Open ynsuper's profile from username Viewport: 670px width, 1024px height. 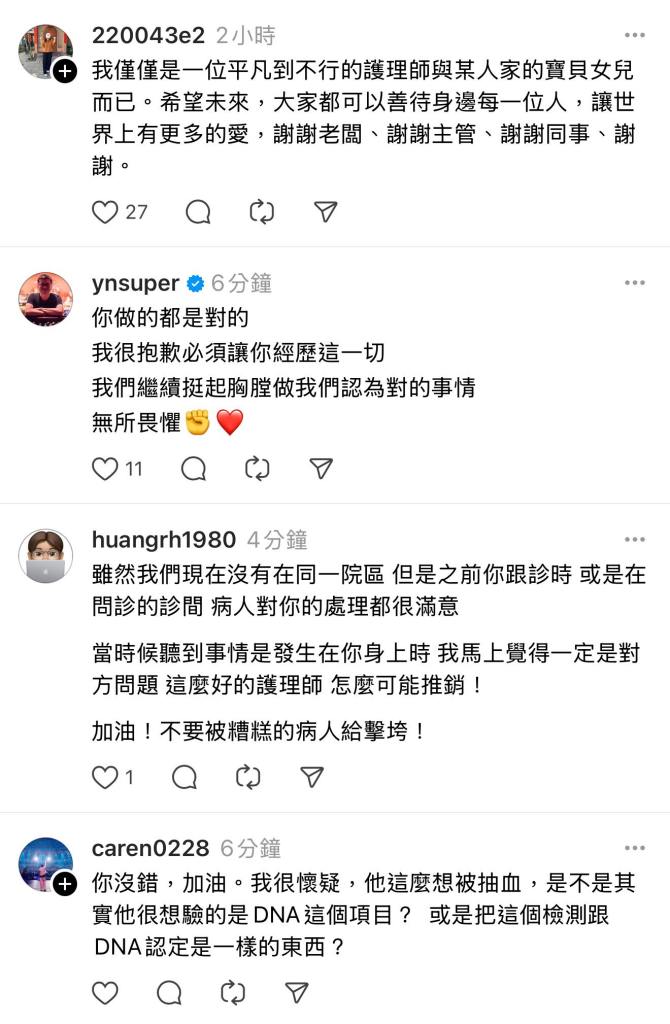click(x=135, y=283)
